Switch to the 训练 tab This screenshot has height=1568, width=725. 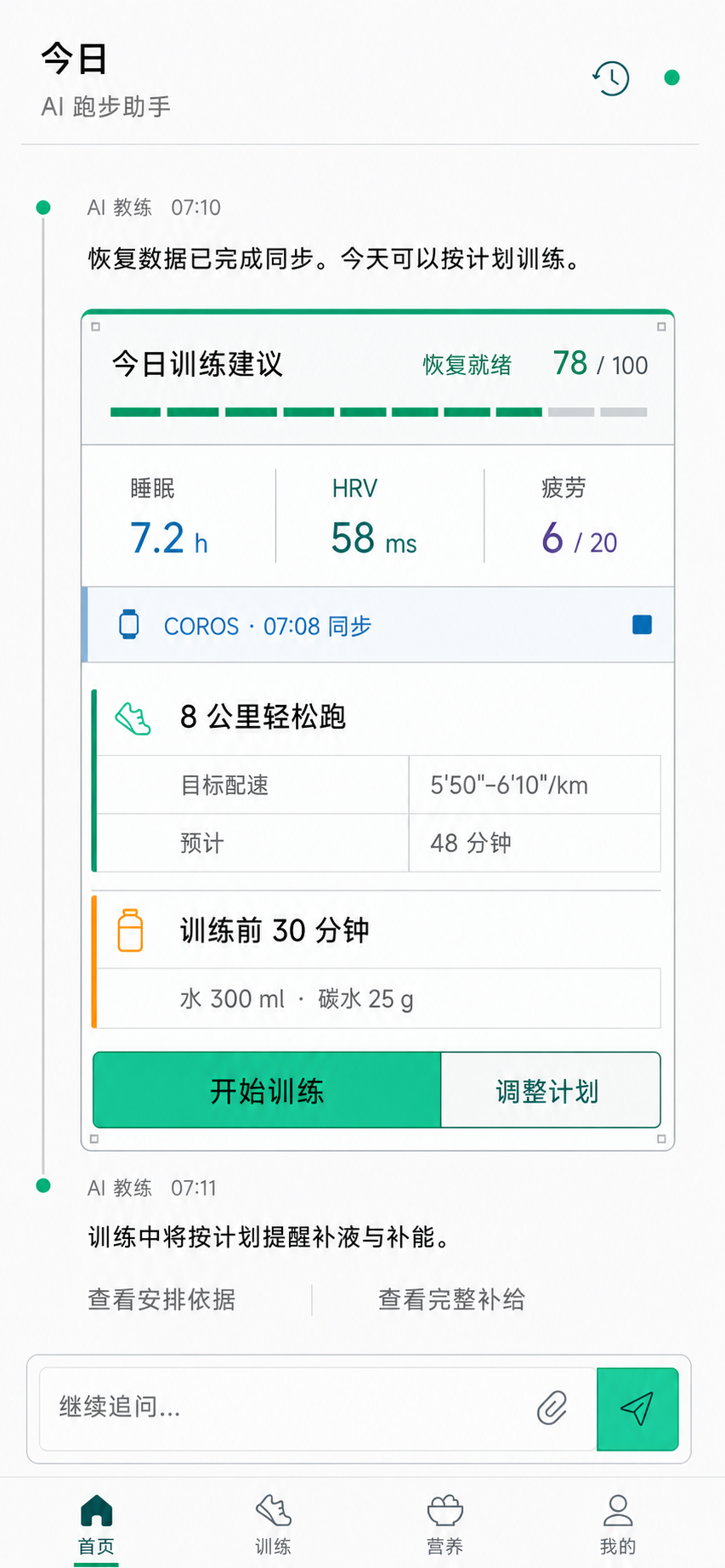(x=274, y=1525)
